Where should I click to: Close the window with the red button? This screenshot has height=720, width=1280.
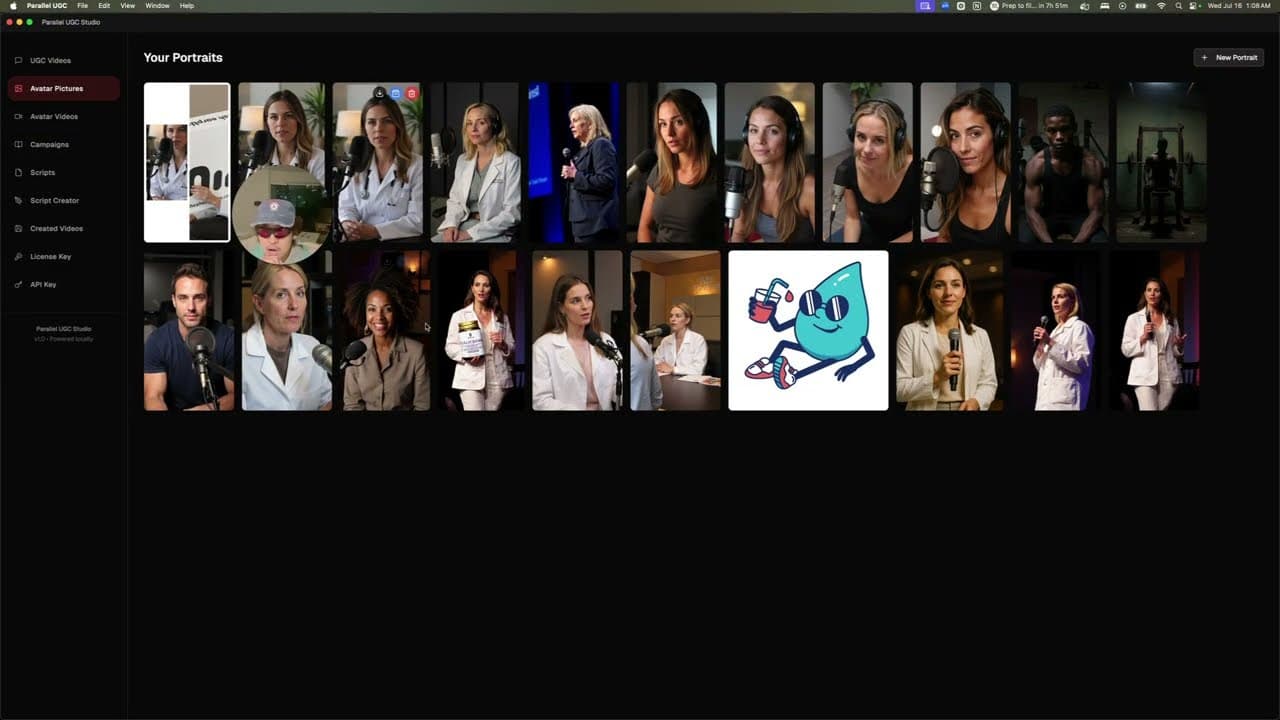(x=9, y=22)
